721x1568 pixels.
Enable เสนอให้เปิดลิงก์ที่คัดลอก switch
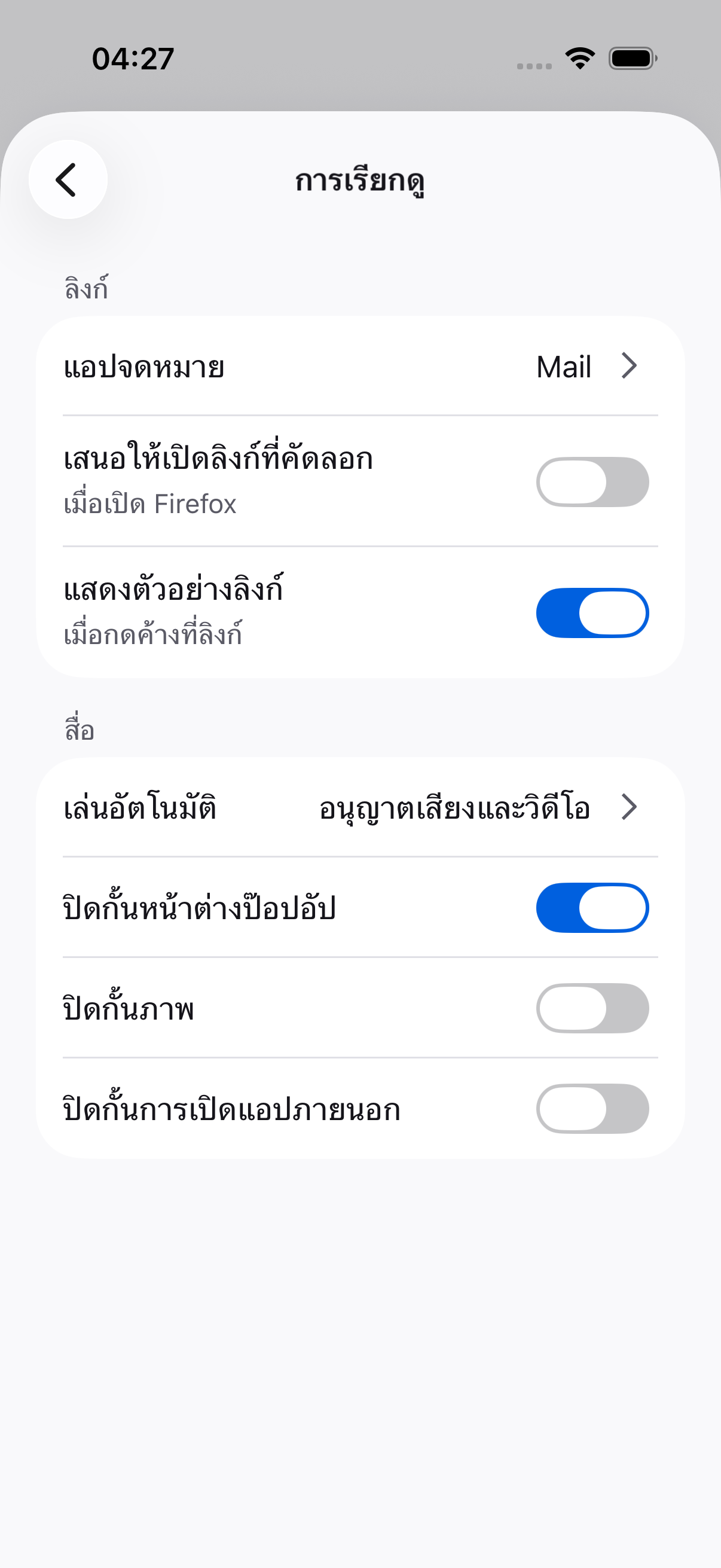coord(591,482)
